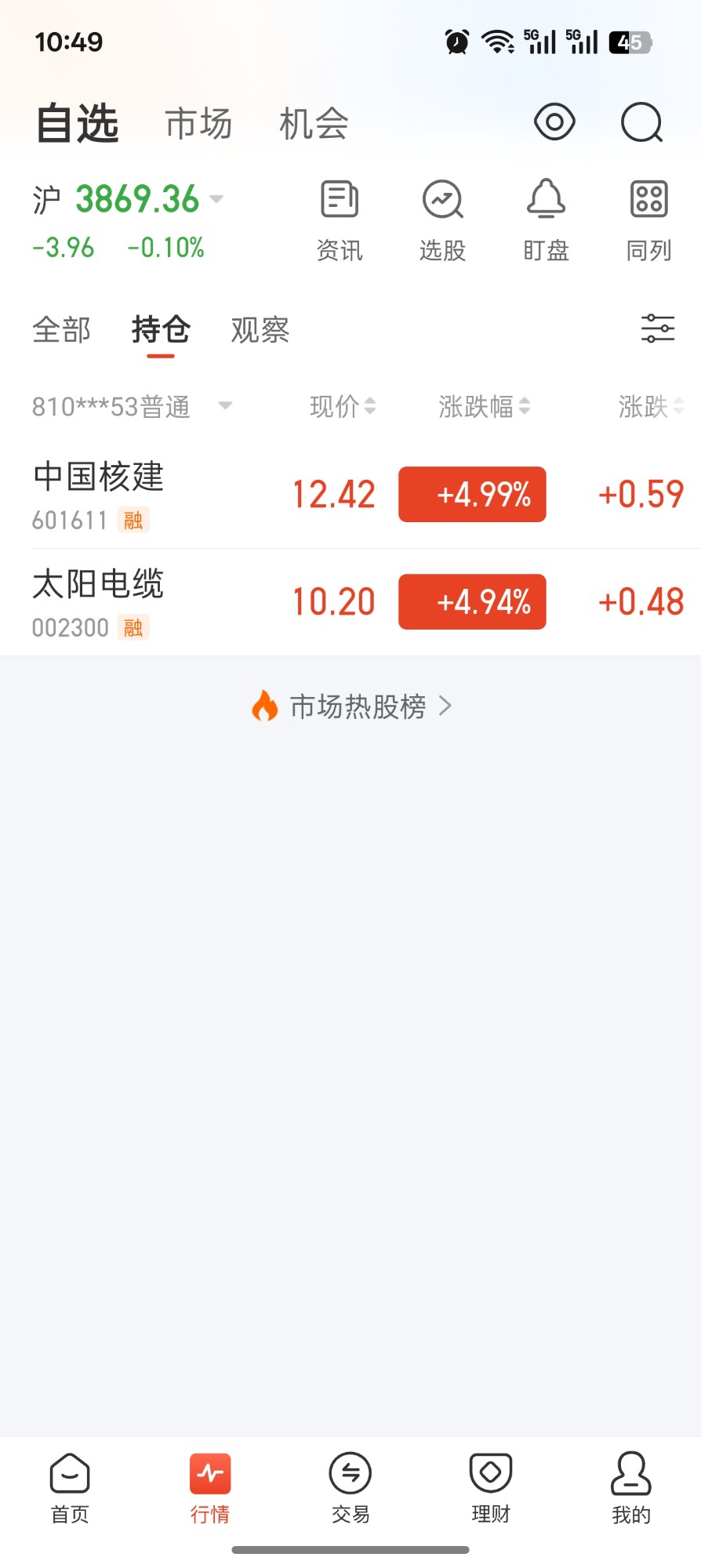Go to 我的 bottom tab
The image size is (701, 1568).
tap(631, 1487)
